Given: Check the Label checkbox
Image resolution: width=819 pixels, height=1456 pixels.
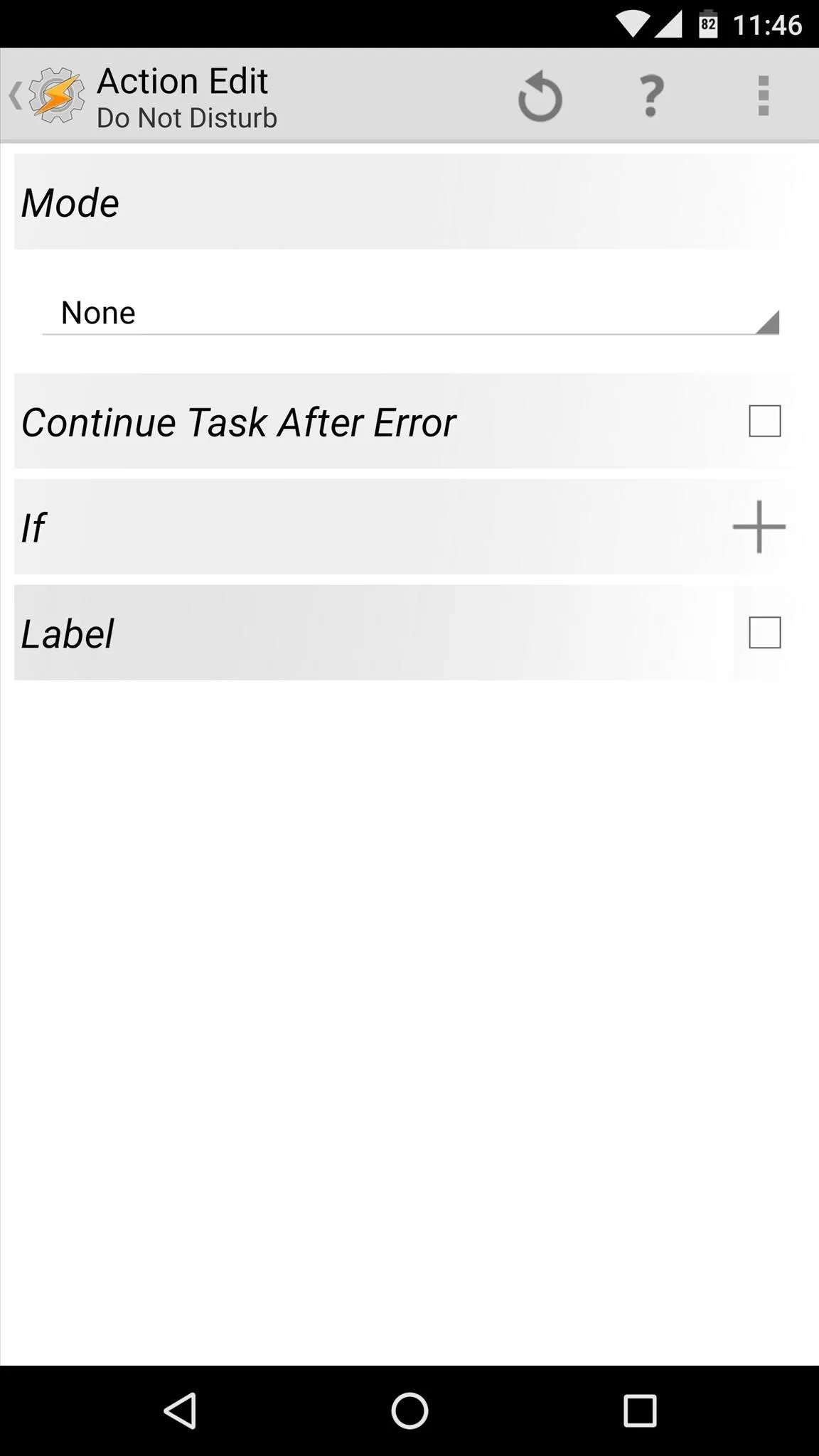Looking at the screenshot, I should tap(765, 633).
